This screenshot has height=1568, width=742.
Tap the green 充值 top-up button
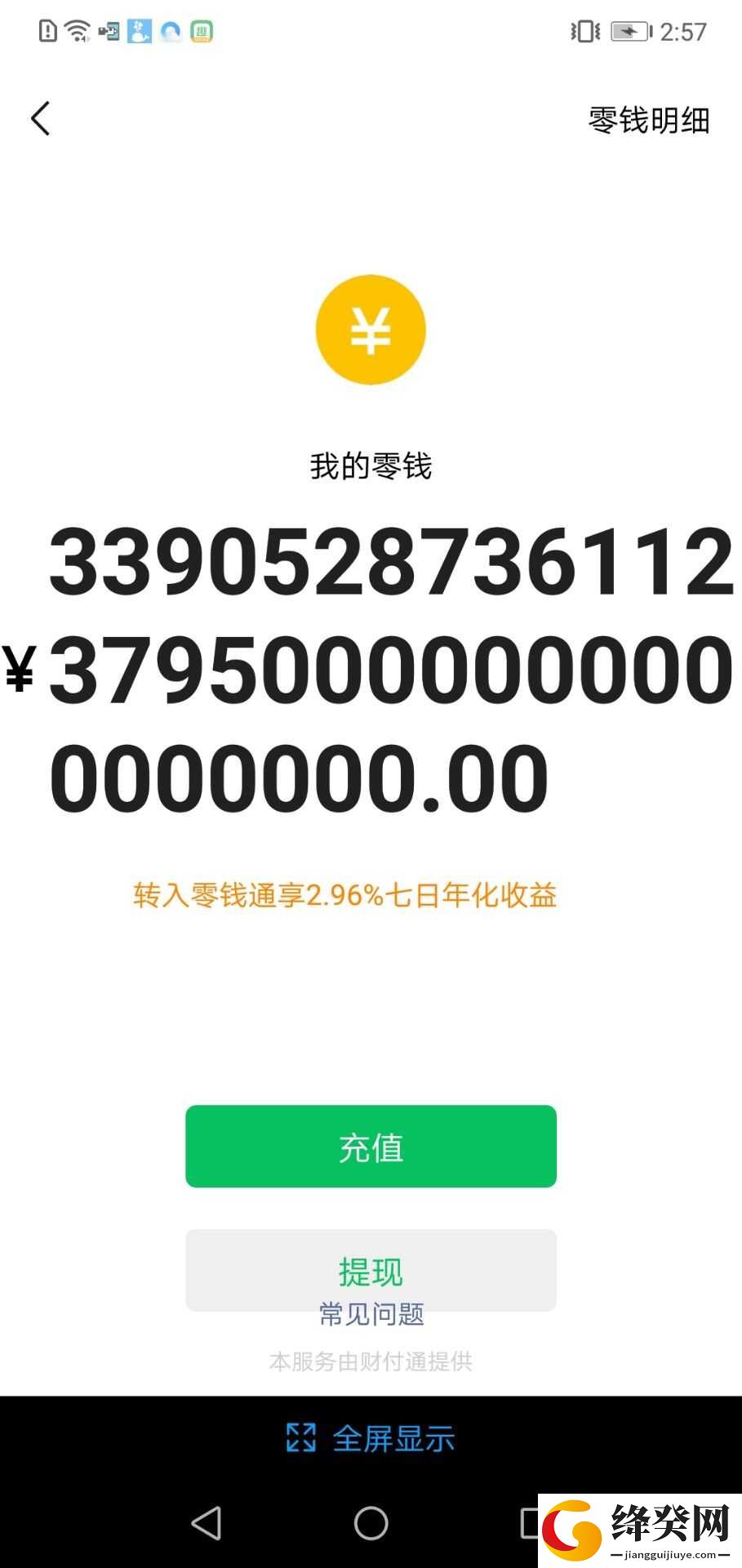pyautogui.click(x=371, y=1146)
